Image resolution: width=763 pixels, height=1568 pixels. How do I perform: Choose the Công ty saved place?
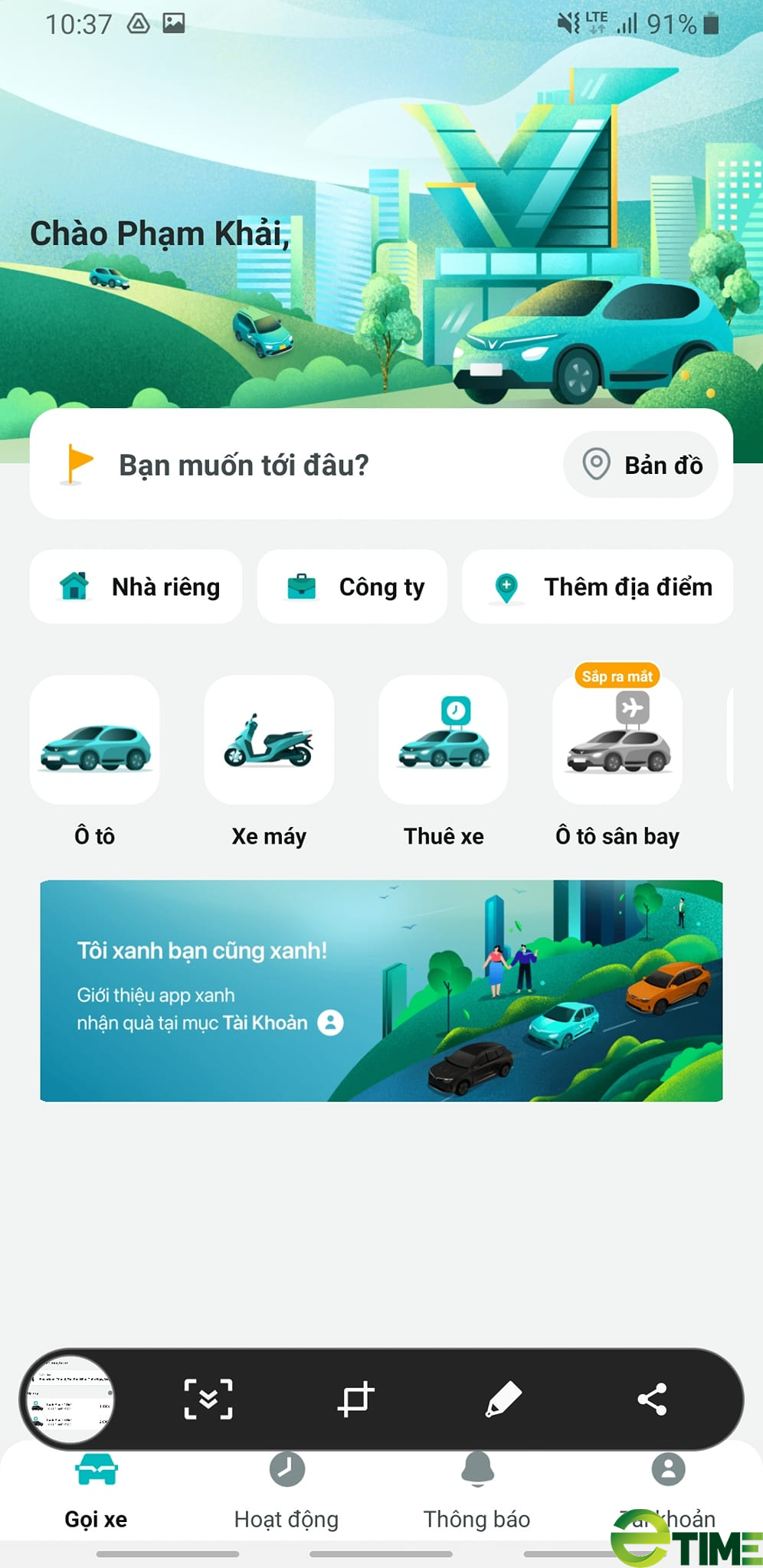coord(352,586)
